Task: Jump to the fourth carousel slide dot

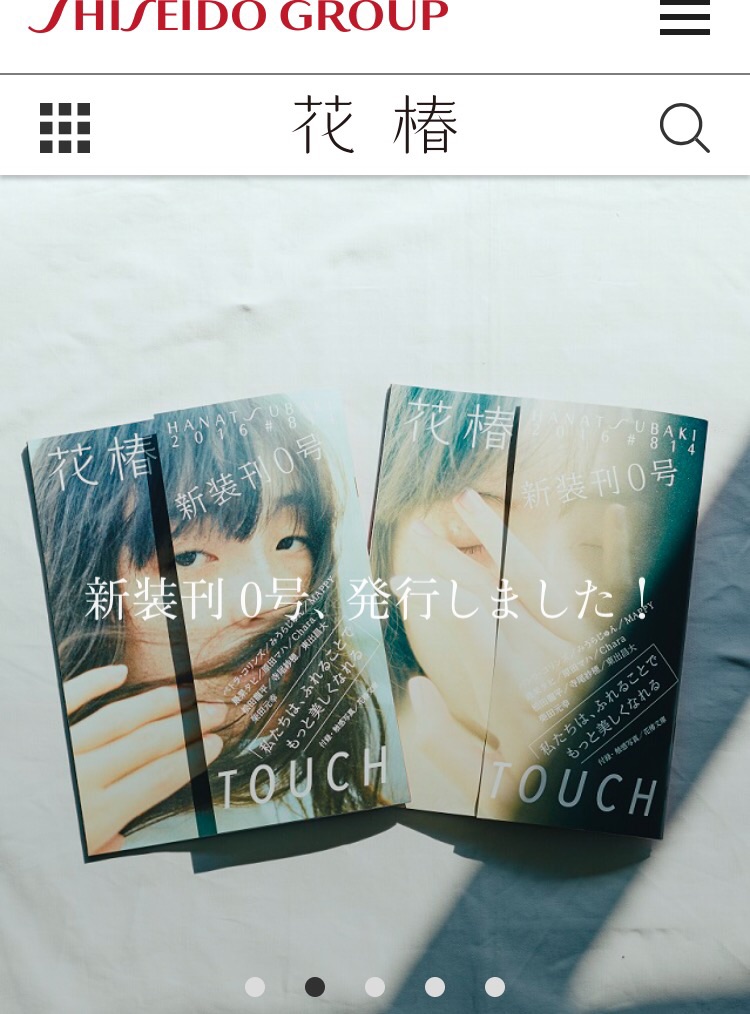Action: [435, 987]
